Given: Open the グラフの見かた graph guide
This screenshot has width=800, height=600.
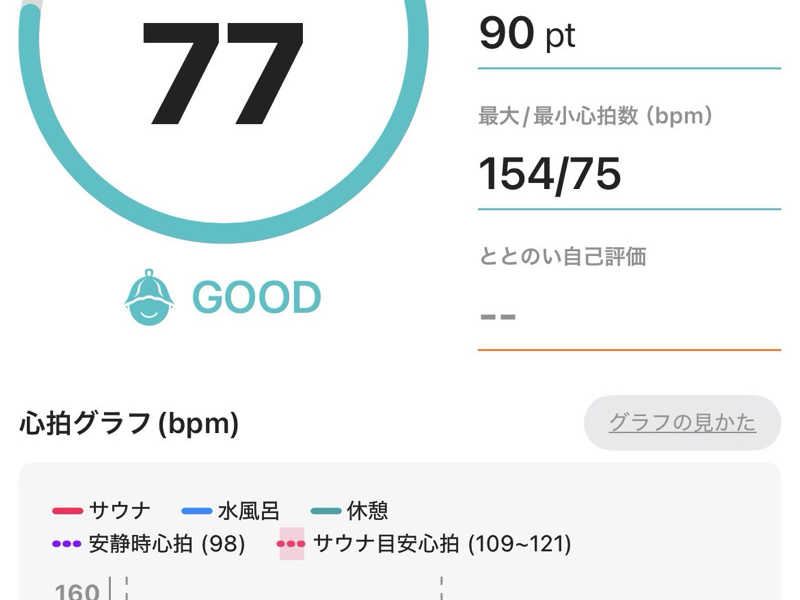Looking at the screenshot, I should [682, 423].
